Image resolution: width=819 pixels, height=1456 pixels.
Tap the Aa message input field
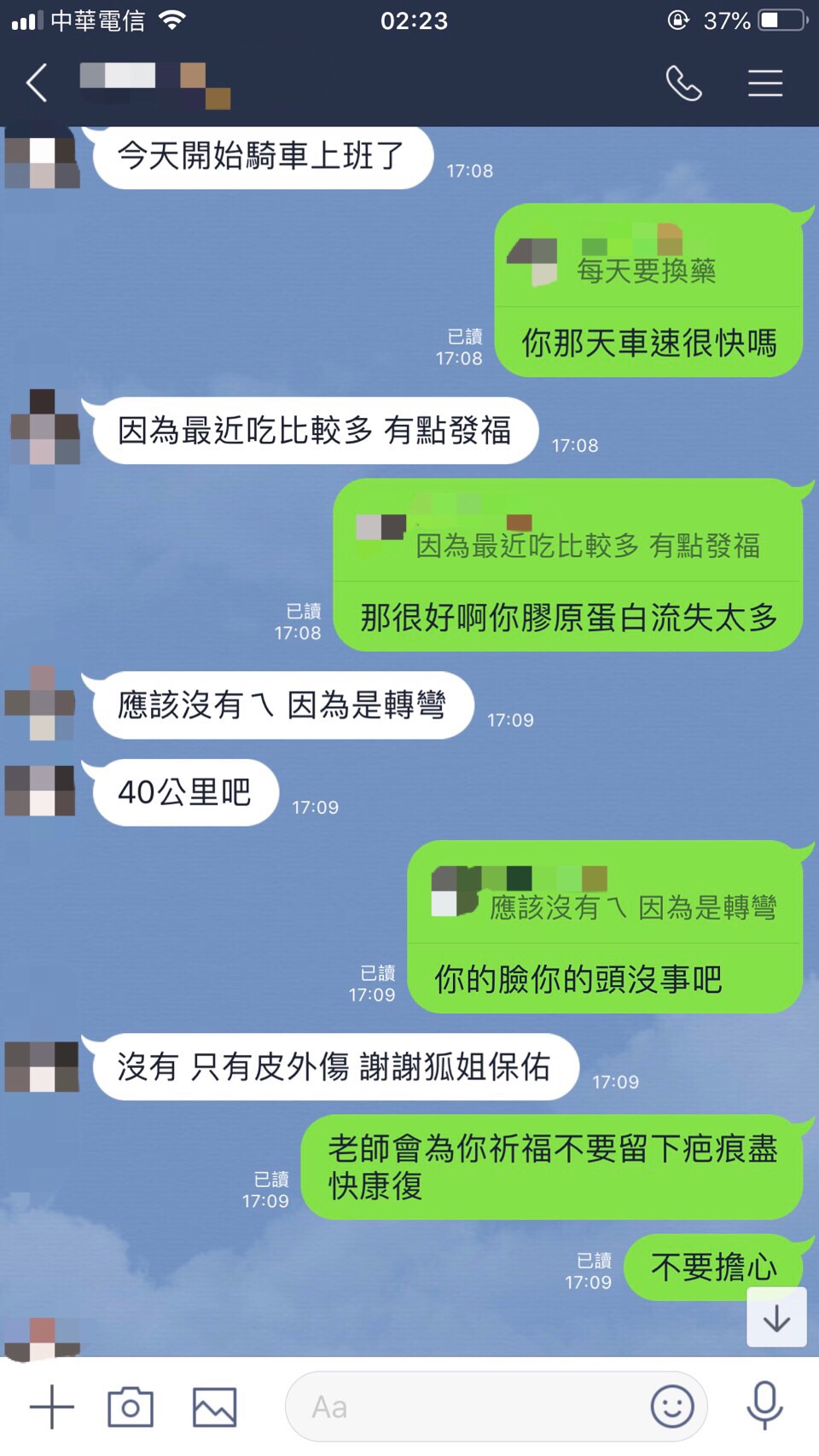coord(469,1407)
